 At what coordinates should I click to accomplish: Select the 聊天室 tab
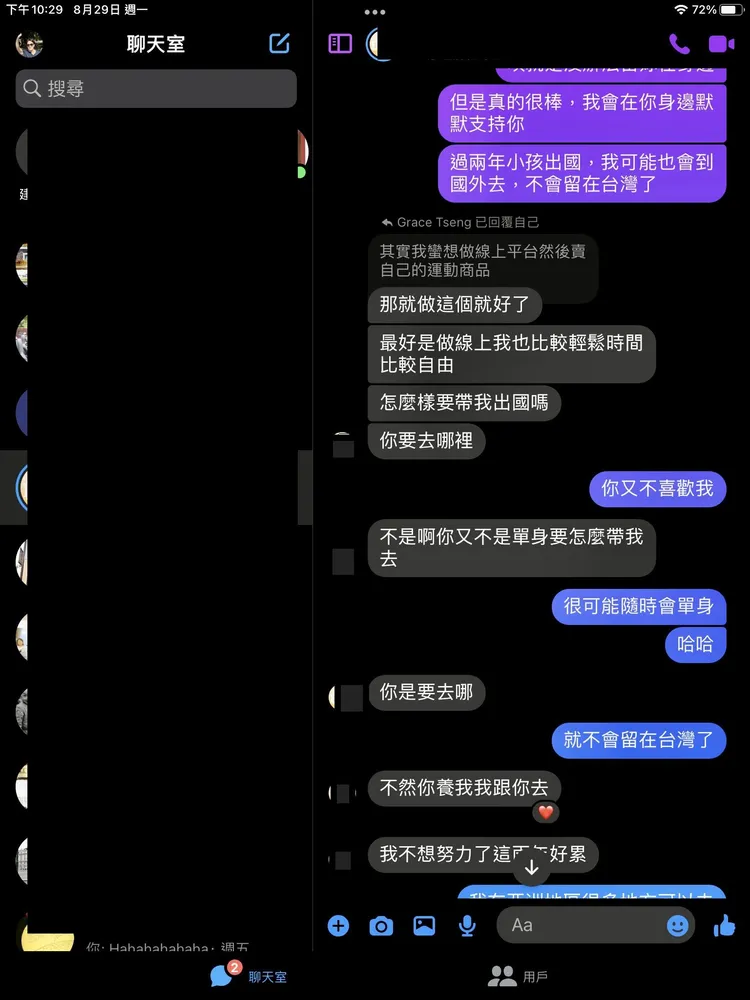[x=248, y=975]
